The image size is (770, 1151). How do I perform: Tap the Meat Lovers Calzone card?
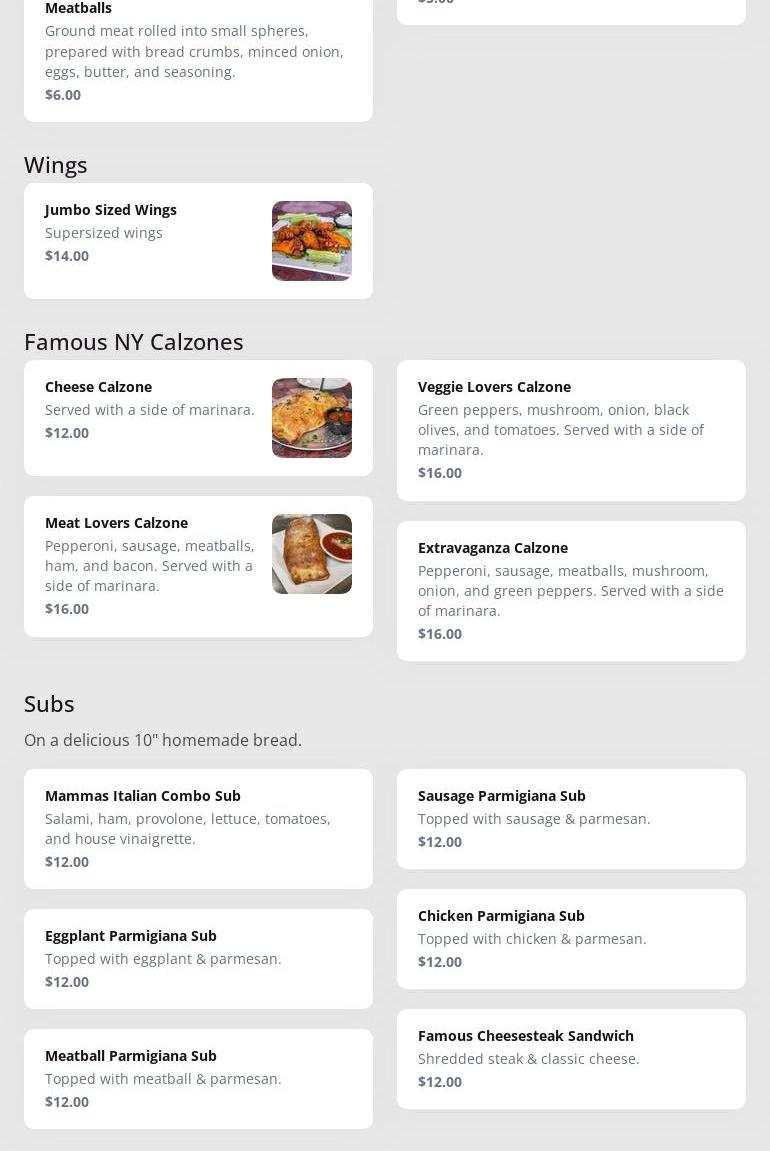(x=198, y=566)
